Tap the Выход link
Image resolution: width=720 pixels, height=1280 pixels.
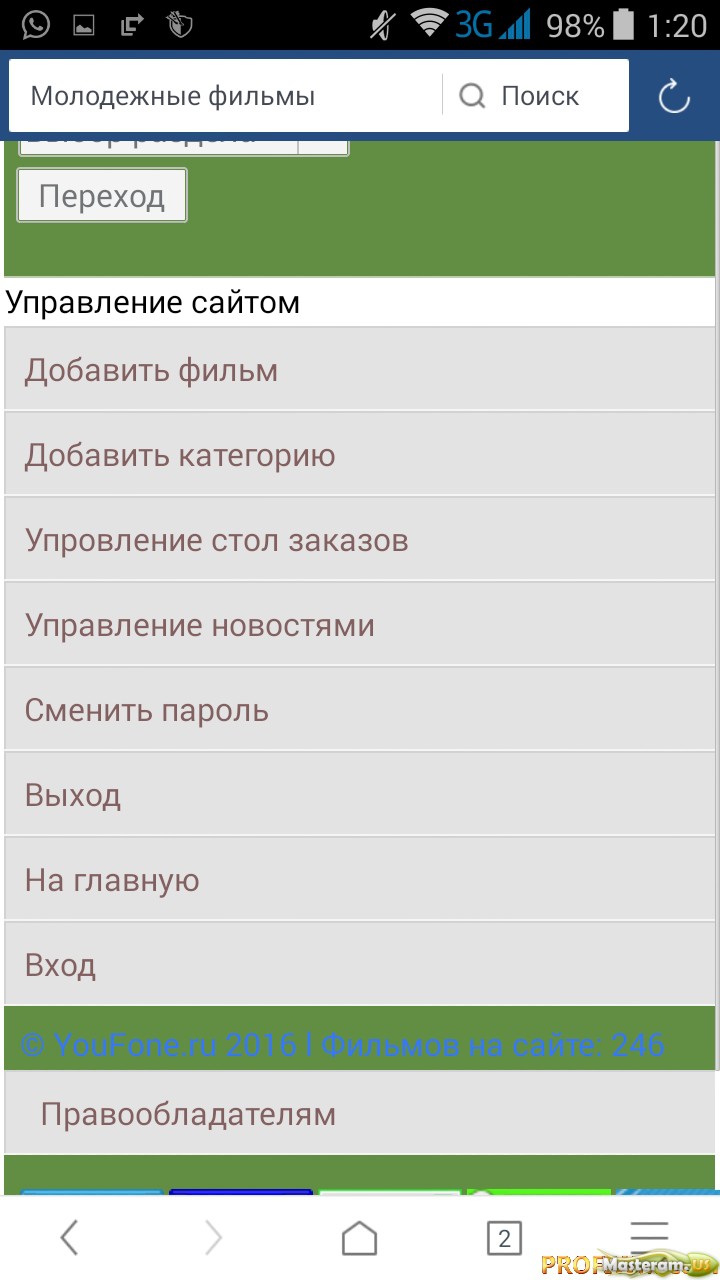click(x=360, y=795)
